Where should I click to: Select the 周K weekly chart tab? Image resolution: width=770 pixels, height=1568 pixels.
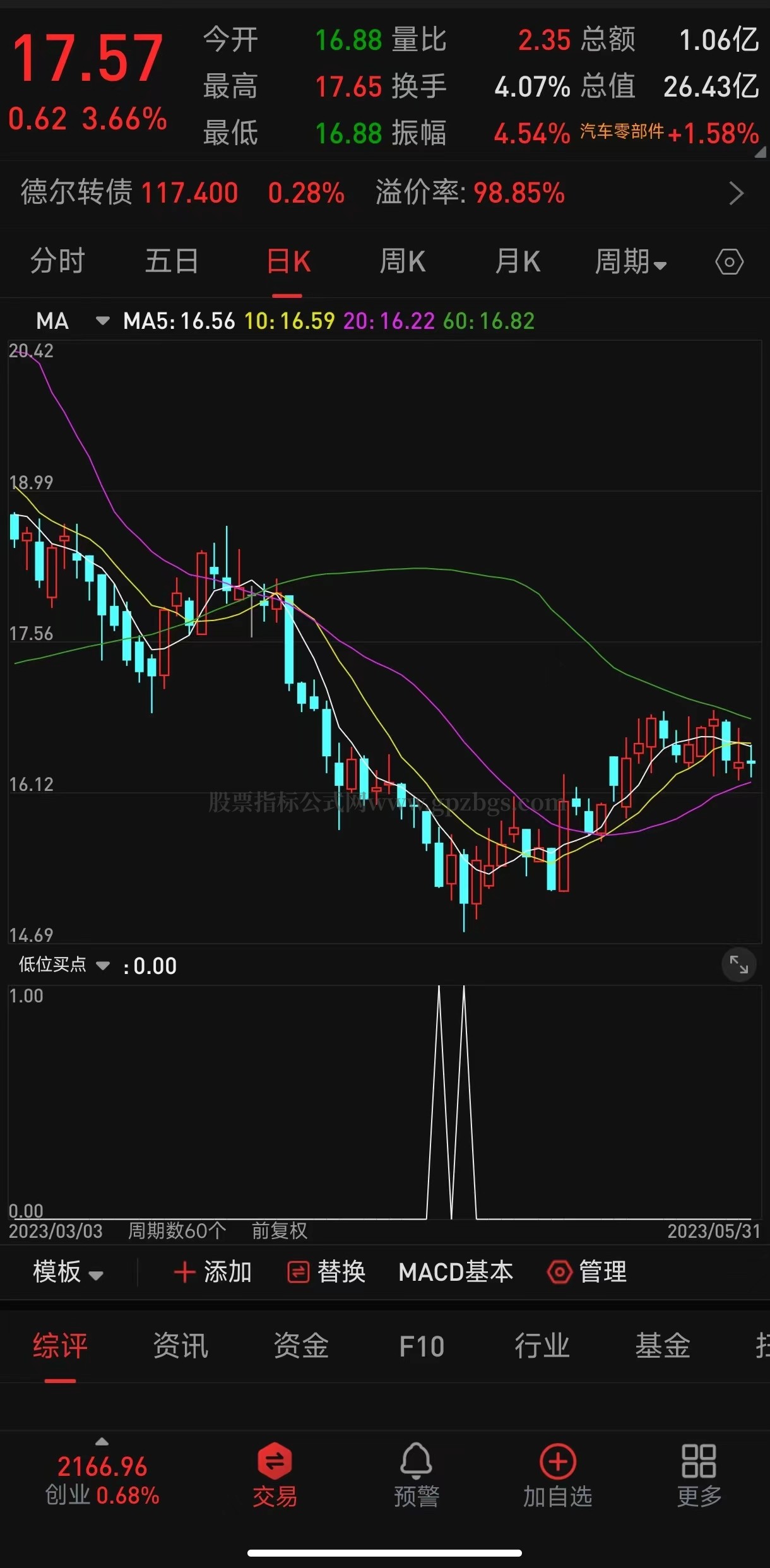point(402,261)
